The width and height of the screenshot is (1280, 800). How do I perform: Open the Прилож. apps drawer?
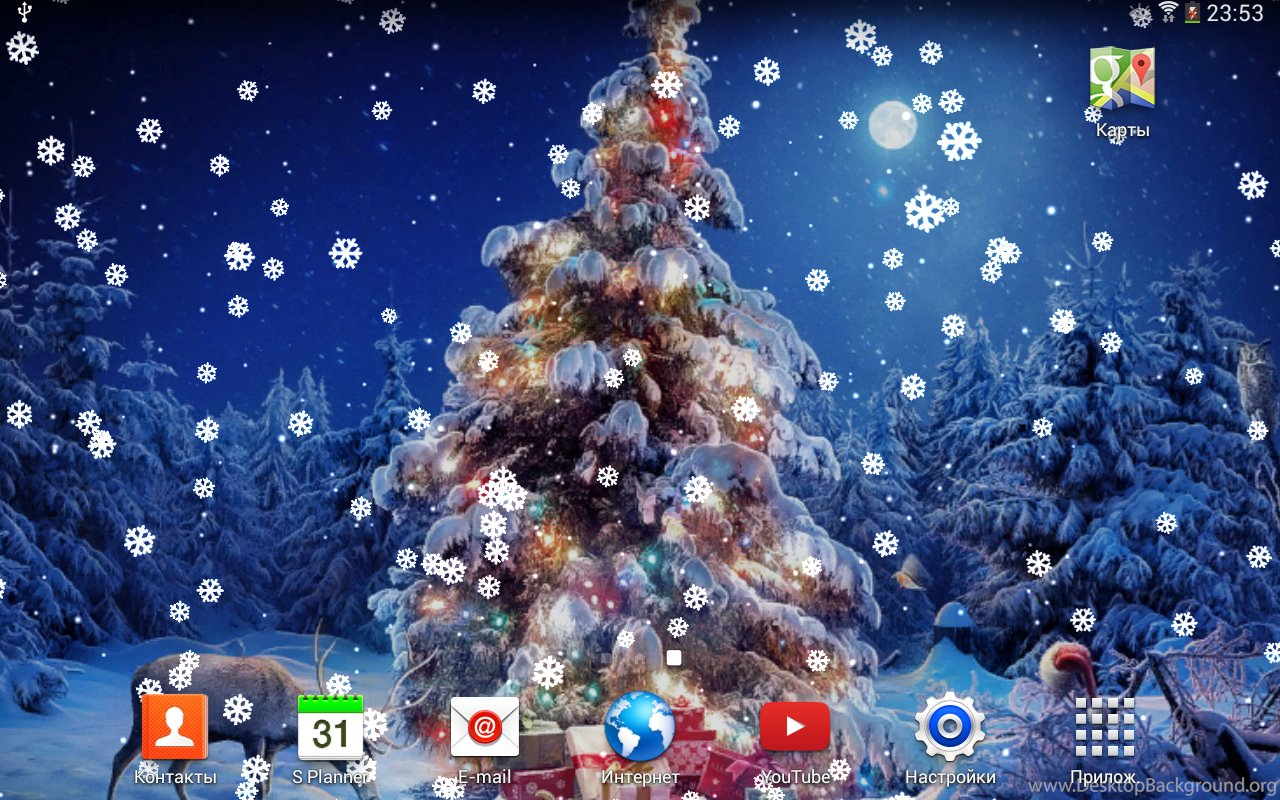point(1104,728)
